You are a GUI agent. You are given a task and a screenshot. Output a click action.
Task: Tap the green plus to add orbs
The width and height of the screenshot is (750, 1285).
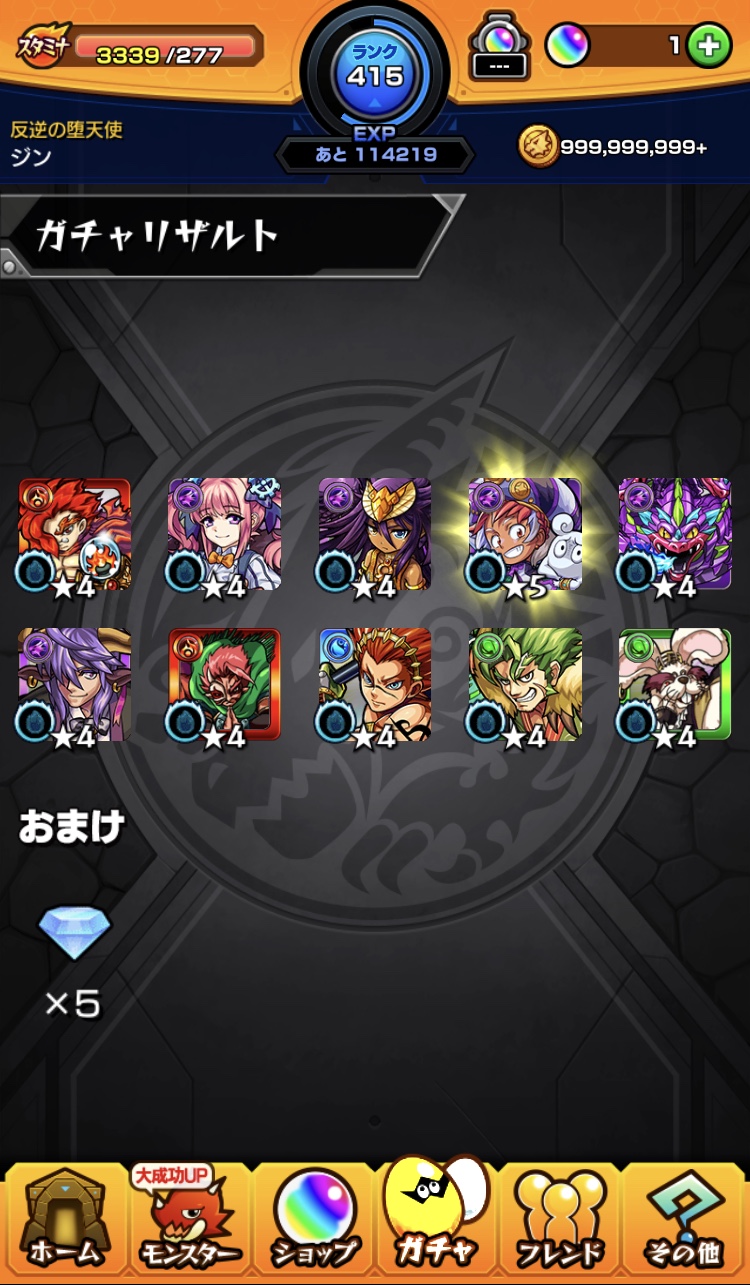coord(709,45)
